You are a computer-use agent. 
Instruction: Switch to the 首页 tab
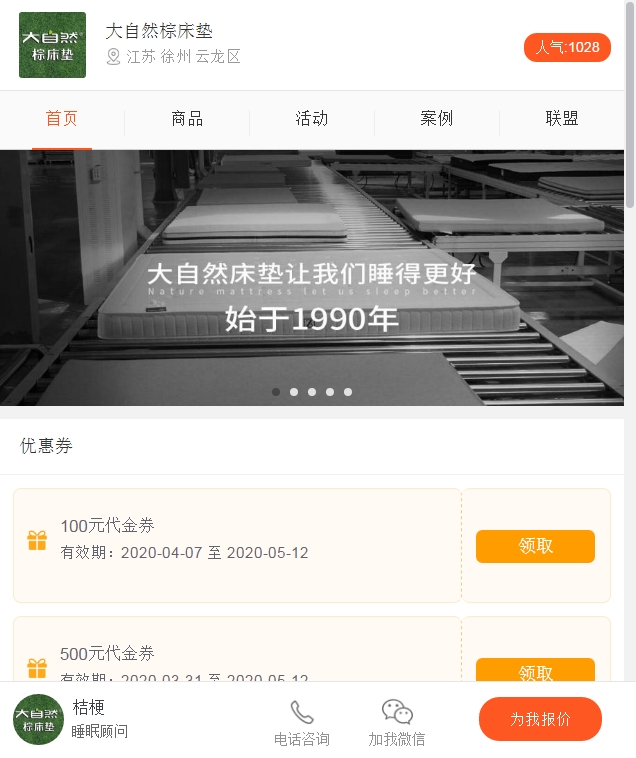(62, 119)
